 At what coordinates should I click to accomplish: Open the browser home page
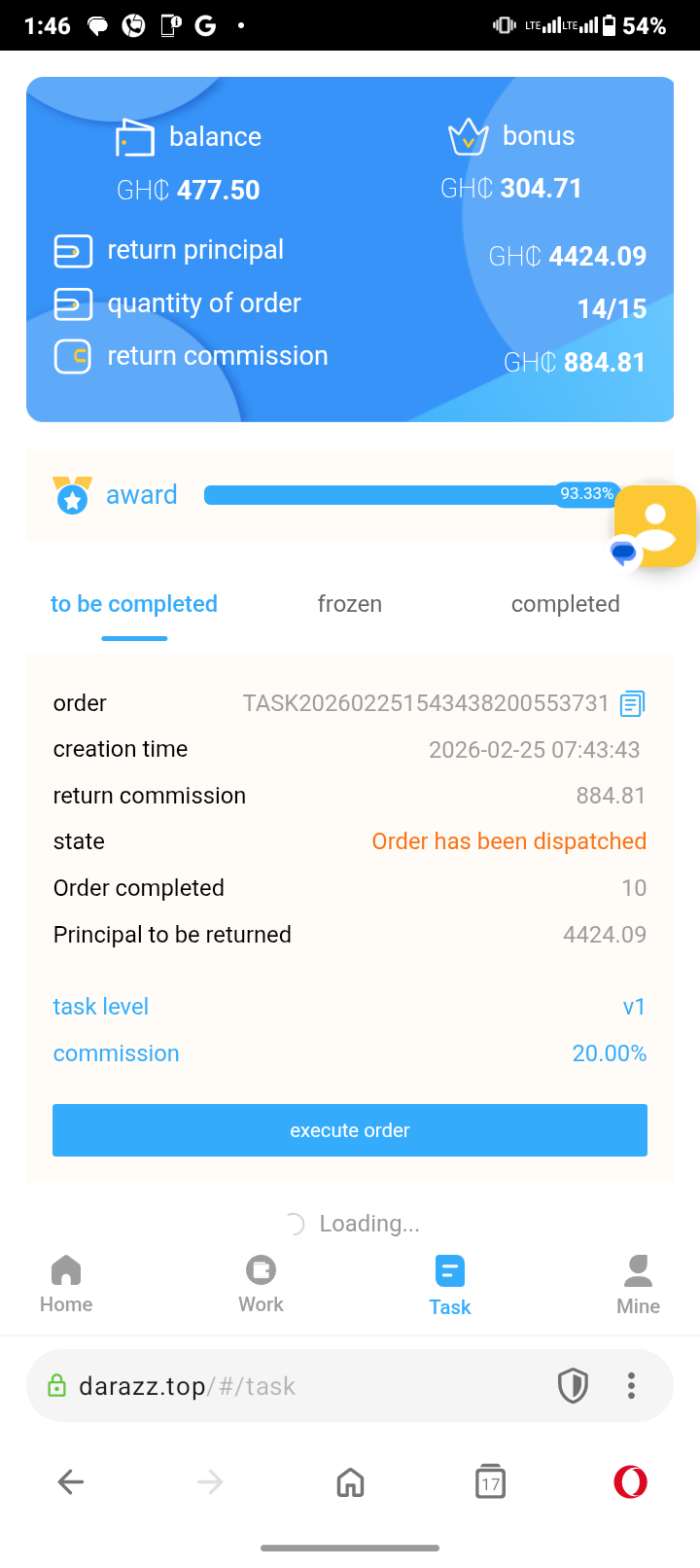click(350, 1482)
